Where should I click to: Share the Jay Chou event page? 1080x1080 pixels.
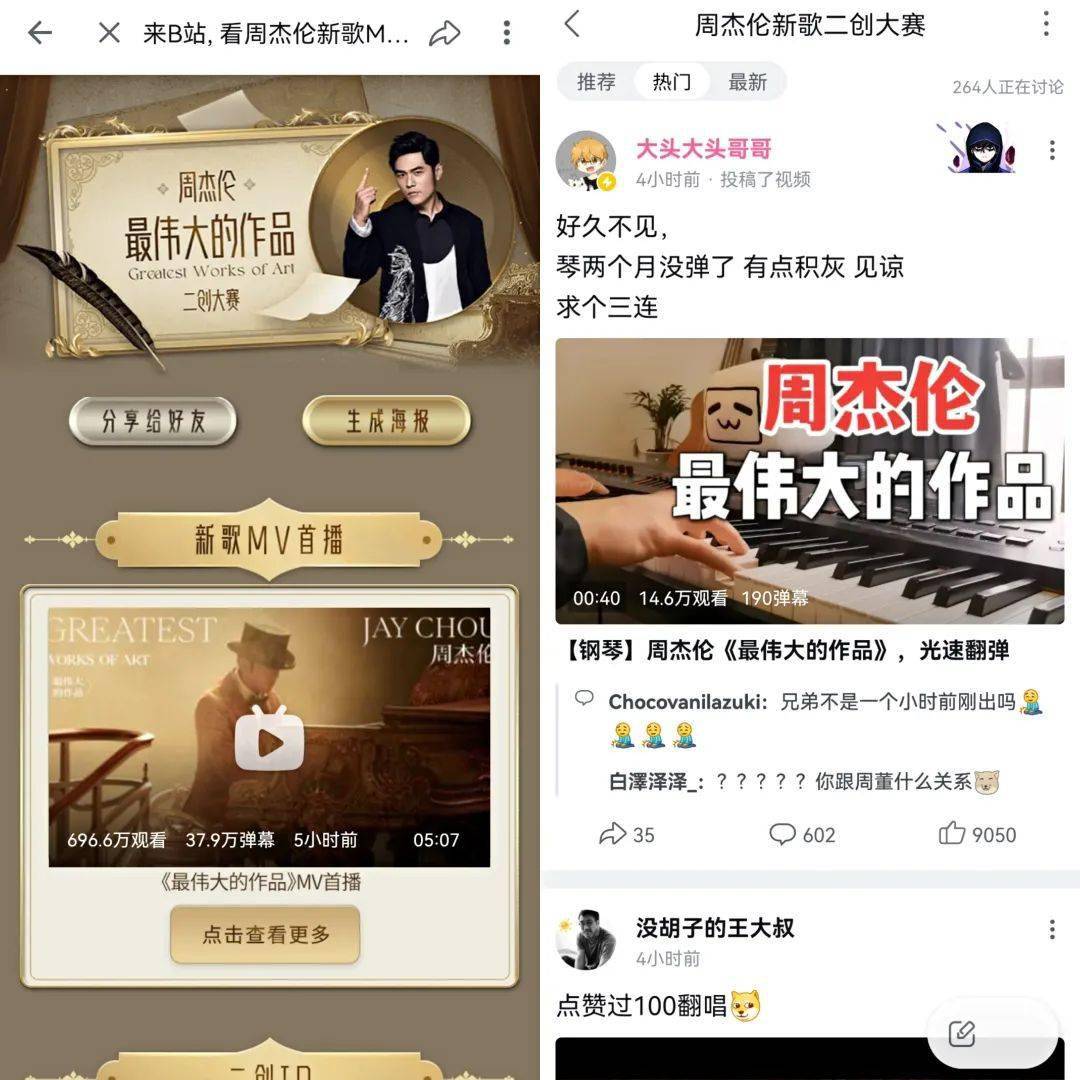click(x=444, y=34)
